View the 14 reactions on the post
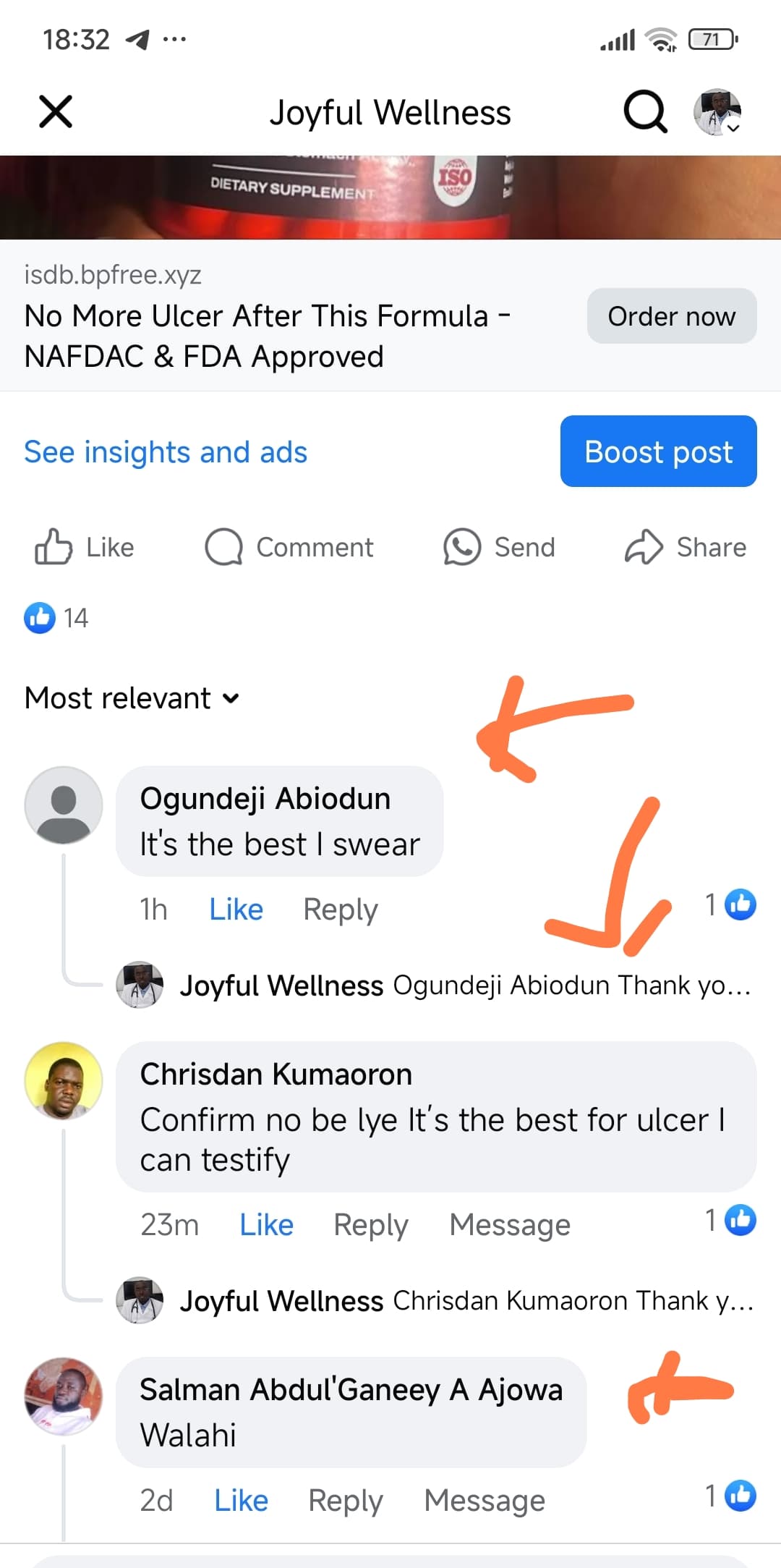Viewport: 781px width, 1568px height. pyautogui.click(x=56, y=618)
